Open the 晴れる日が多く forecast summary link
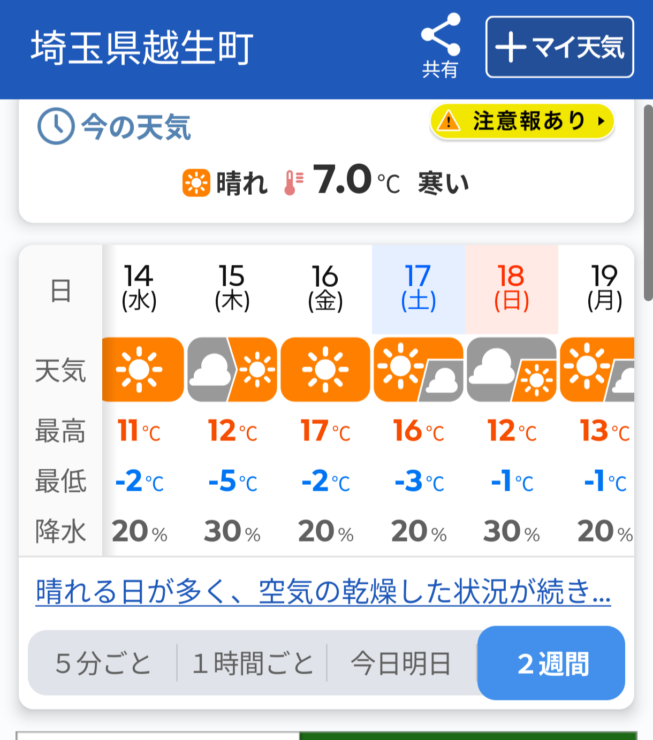 (x=323, y=591)
